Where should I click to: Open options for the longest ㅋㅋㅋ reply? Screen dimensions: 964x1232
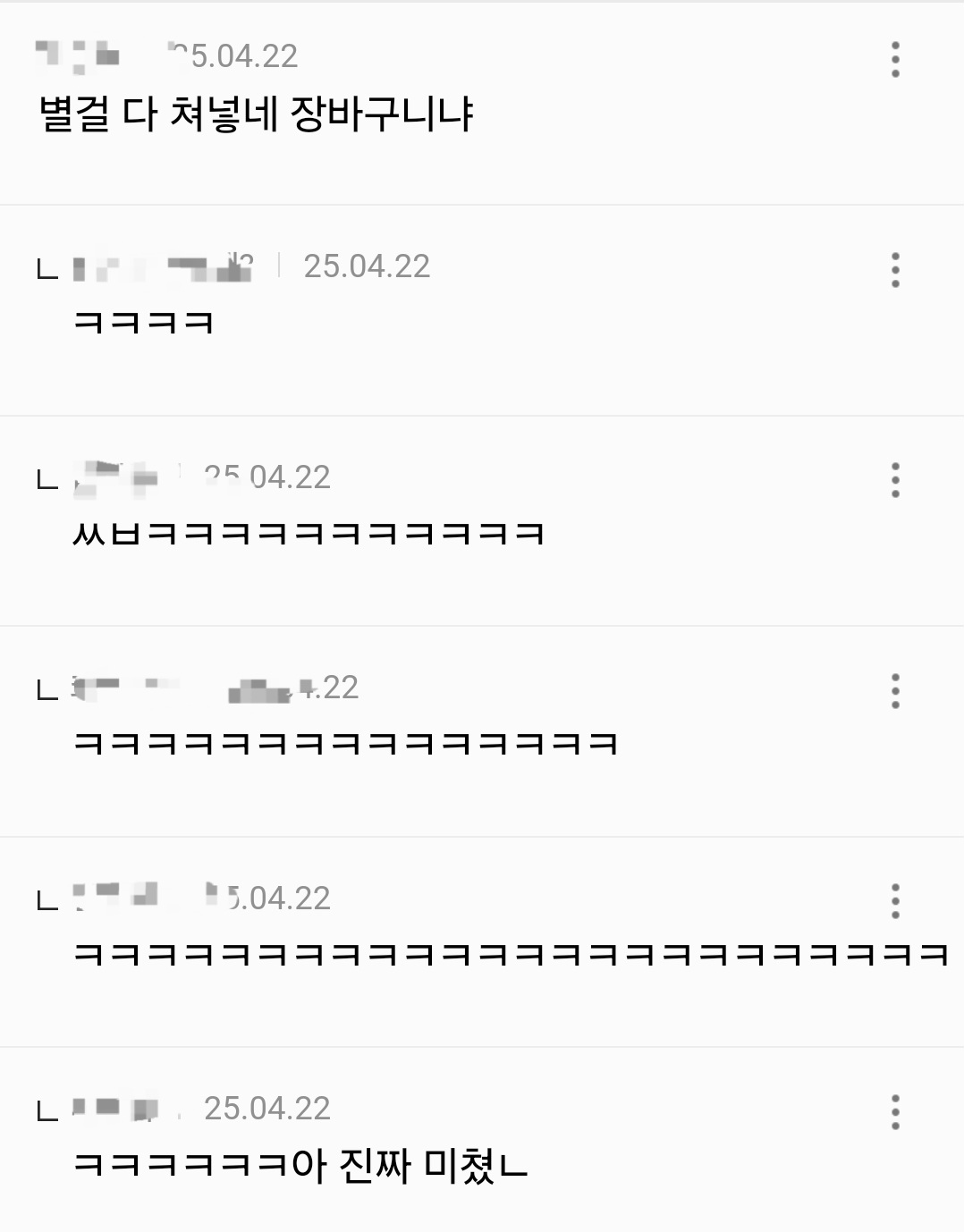tap(895, 901)
